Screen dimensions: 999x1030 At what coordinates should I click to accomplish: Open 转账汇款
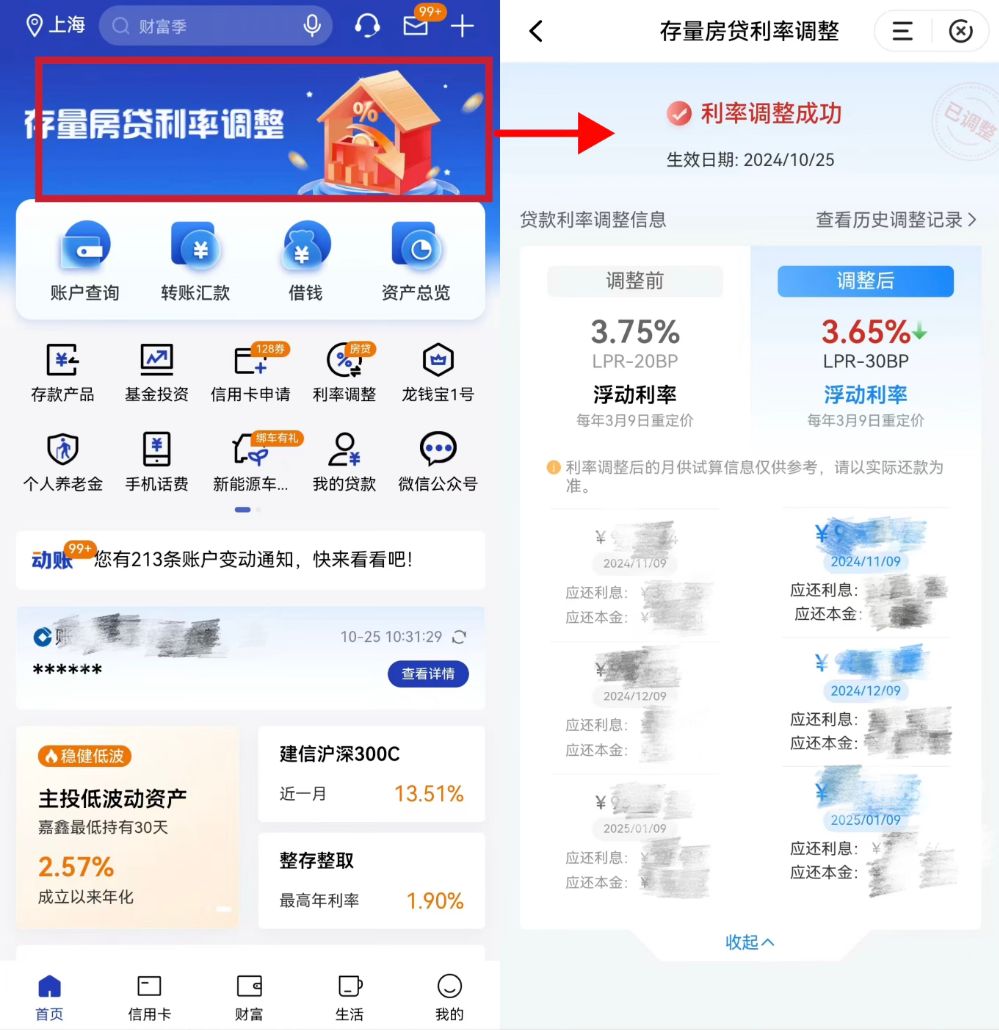click(x=195, y=262)
